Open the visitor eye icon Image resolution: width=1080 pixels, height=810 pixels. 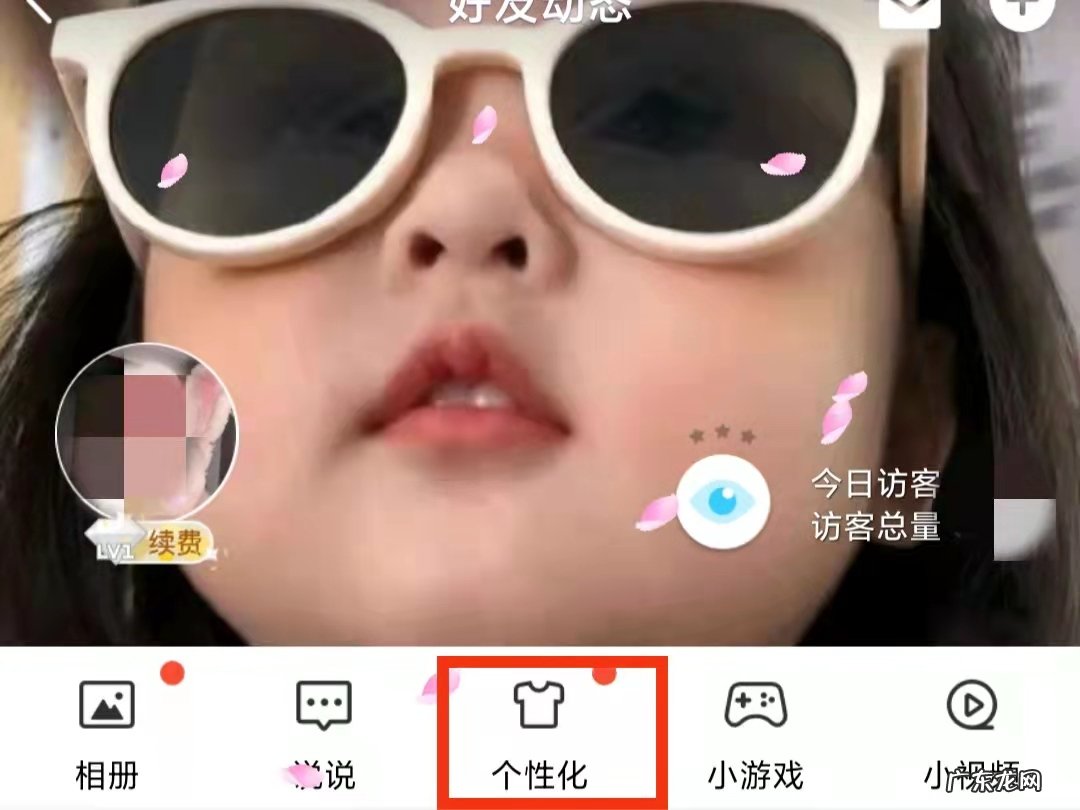tap(723, 501)
